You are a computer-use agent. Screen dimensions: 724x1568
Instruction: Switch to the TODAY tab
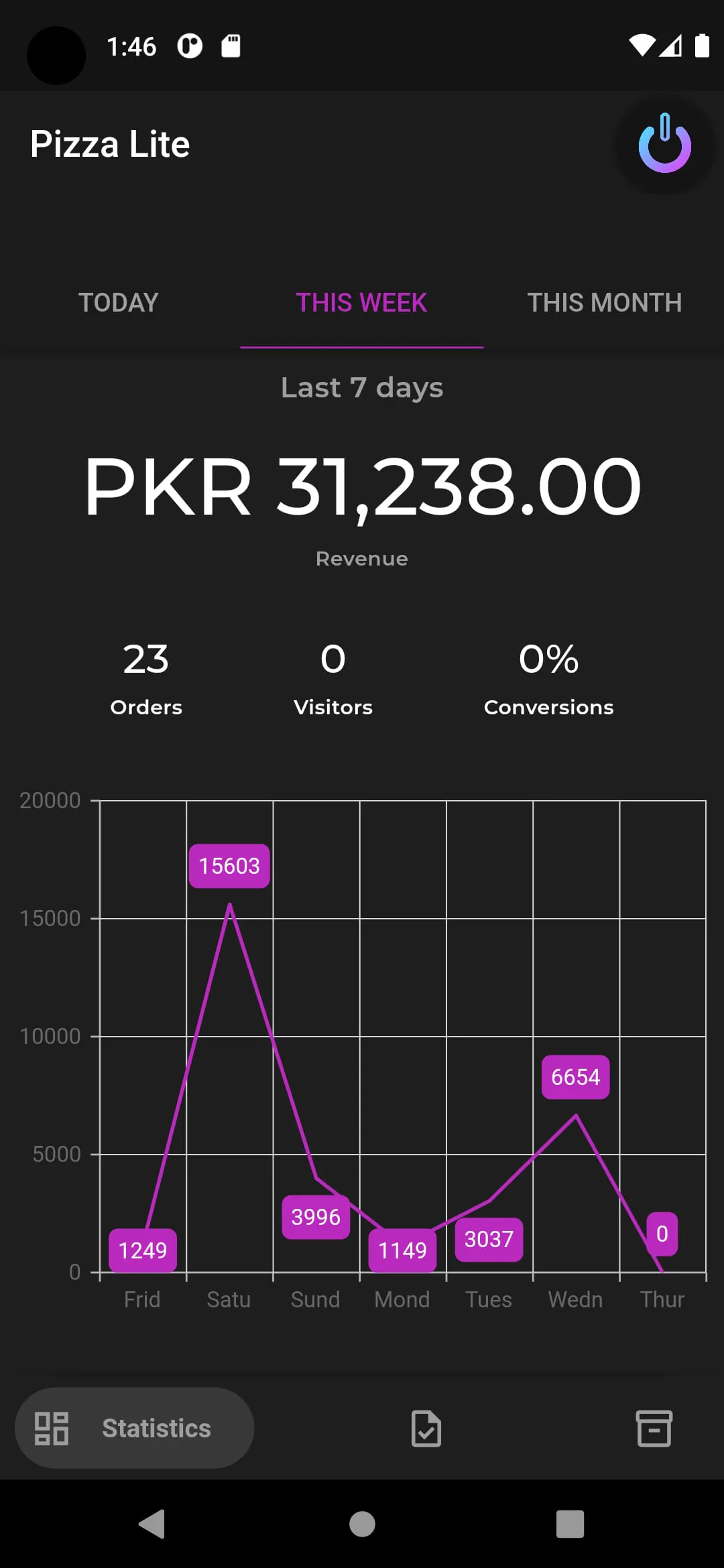click(x=119, y=303)
